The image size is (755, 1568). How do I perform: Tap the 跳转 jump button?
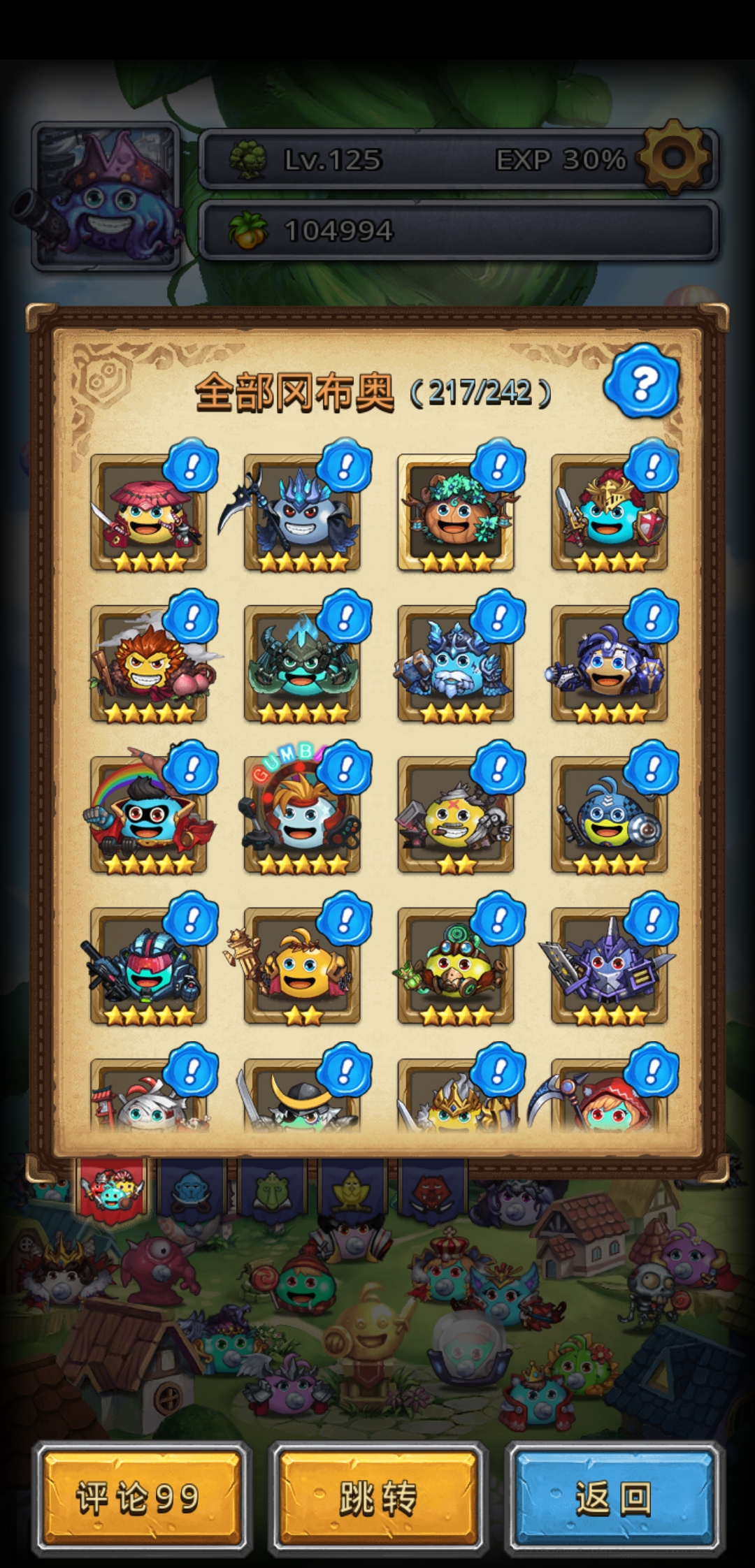pos(377,1497)
